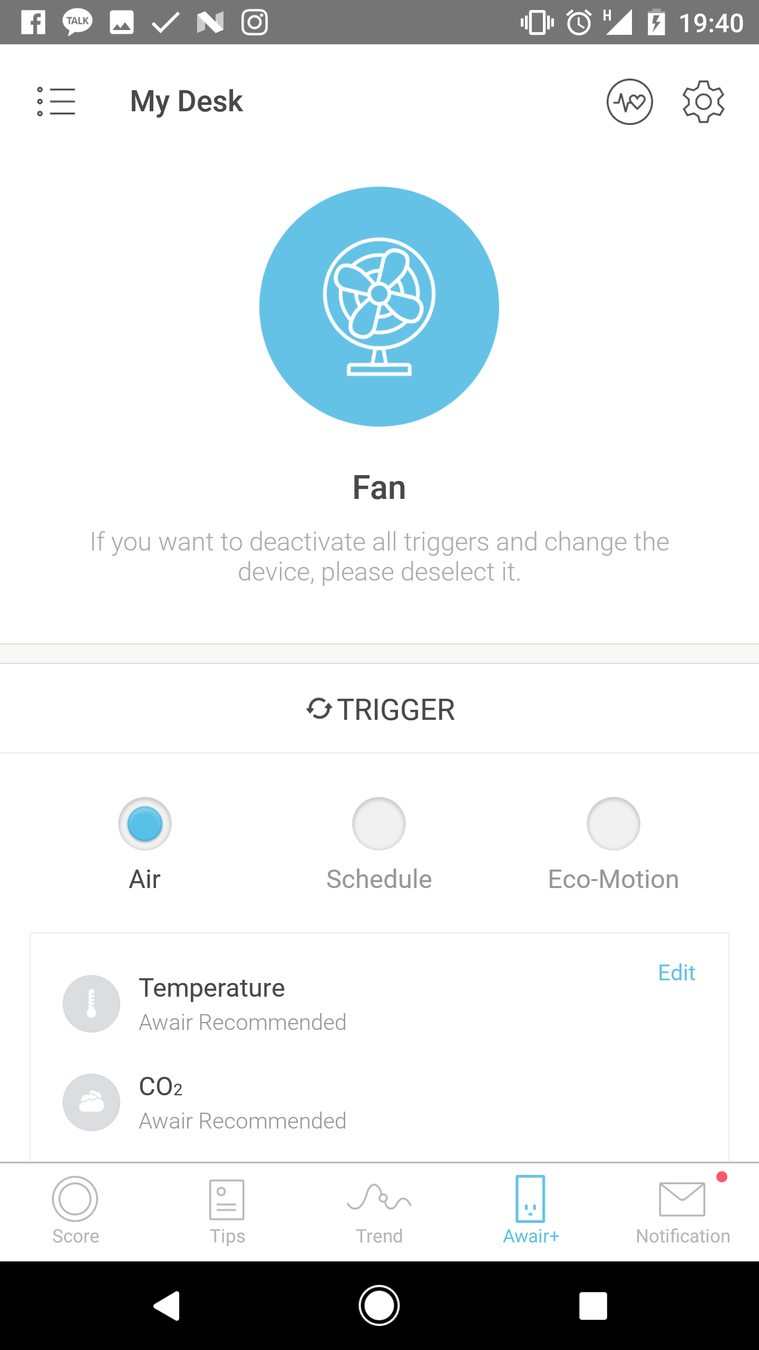
Task: Return to the home screen
Action: coord(379,1305)
